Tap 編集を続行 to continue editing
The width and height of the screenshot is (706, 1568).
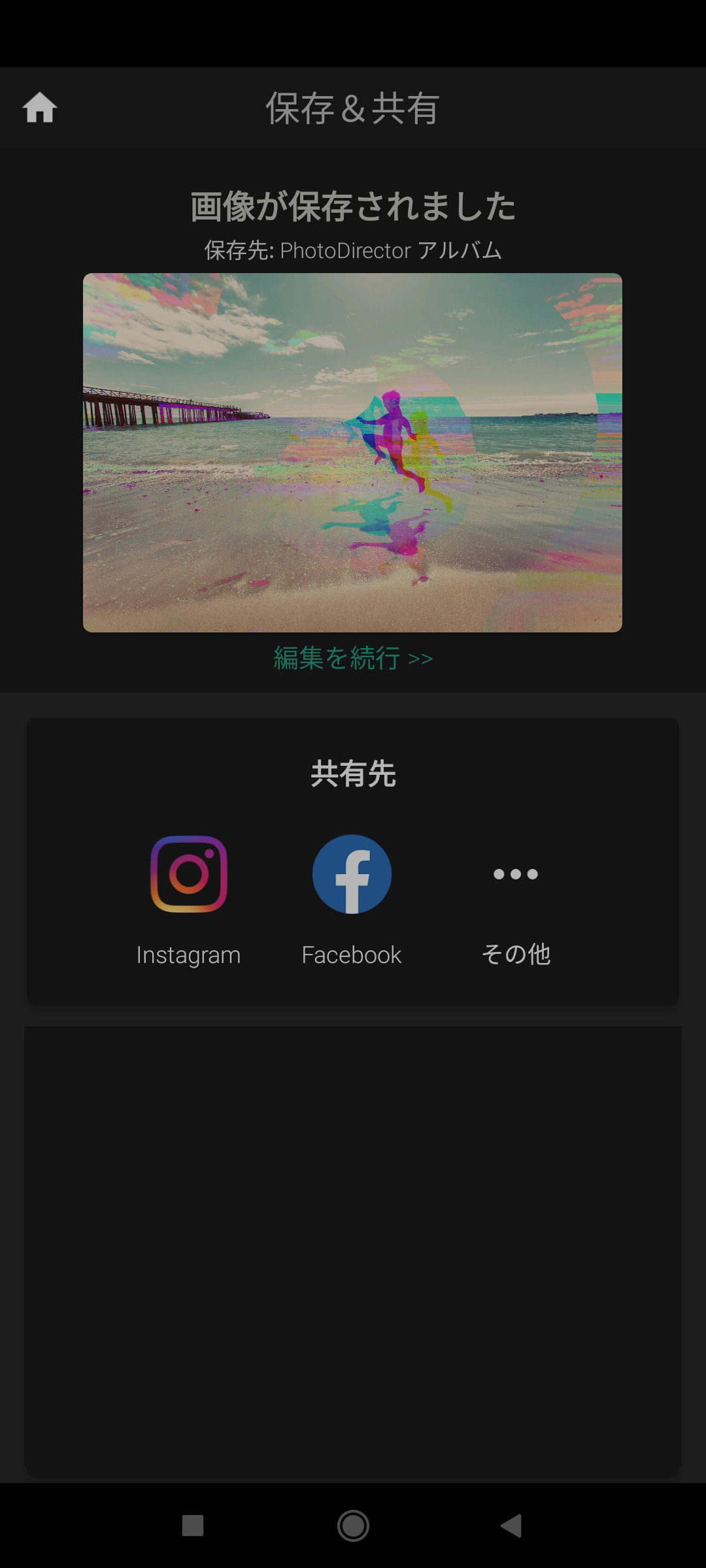pos(352,658)
